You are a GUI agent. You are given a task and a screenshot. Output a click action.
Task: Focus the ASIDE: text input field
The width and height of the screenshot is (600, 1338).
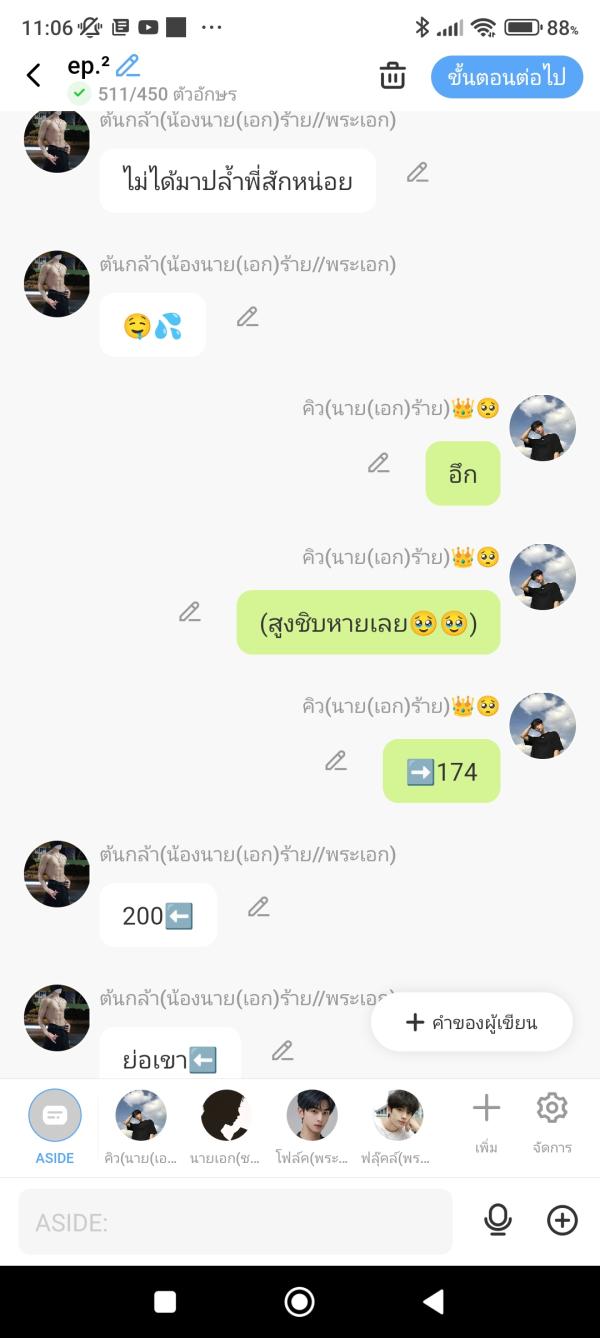[x=235, y=1221]
